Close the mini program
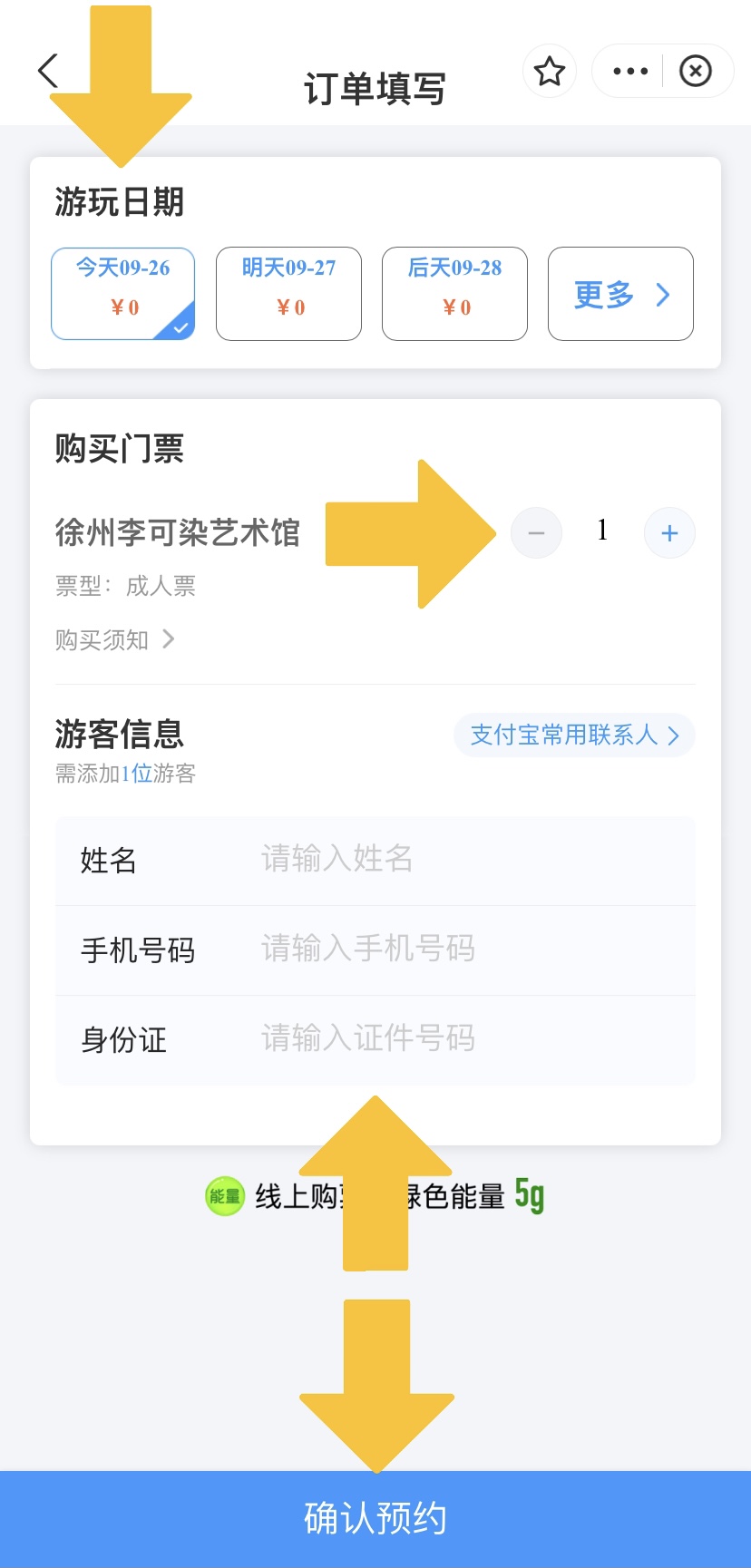Viewport: 751px width, 1568px height. coord(696,71)
